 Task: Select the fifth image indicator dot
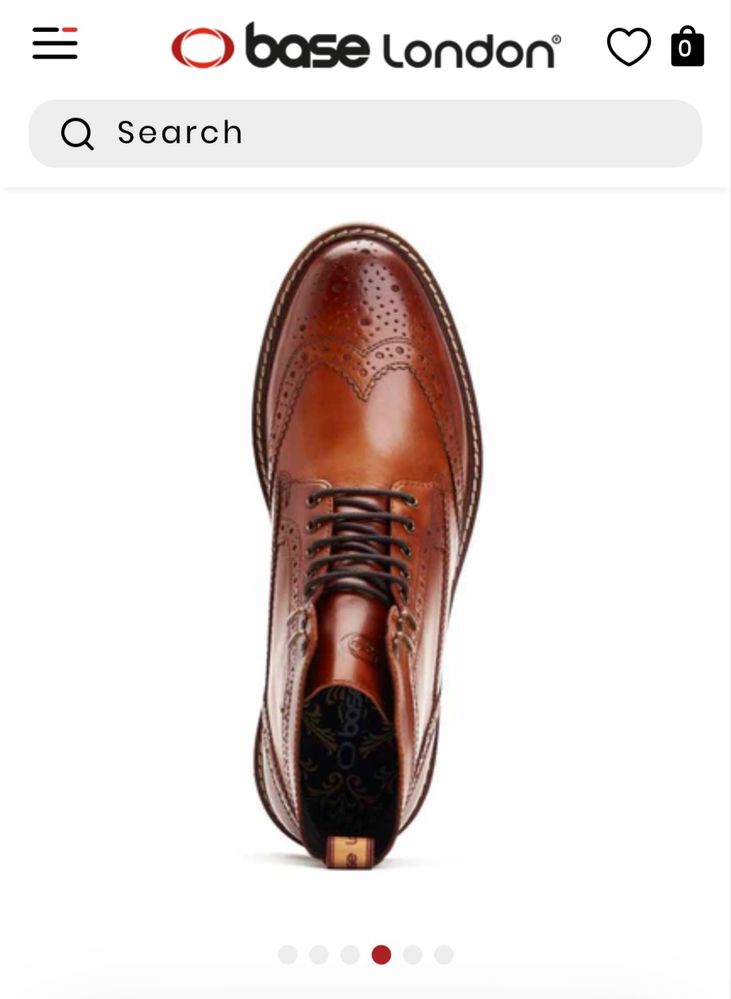point(412,954)
